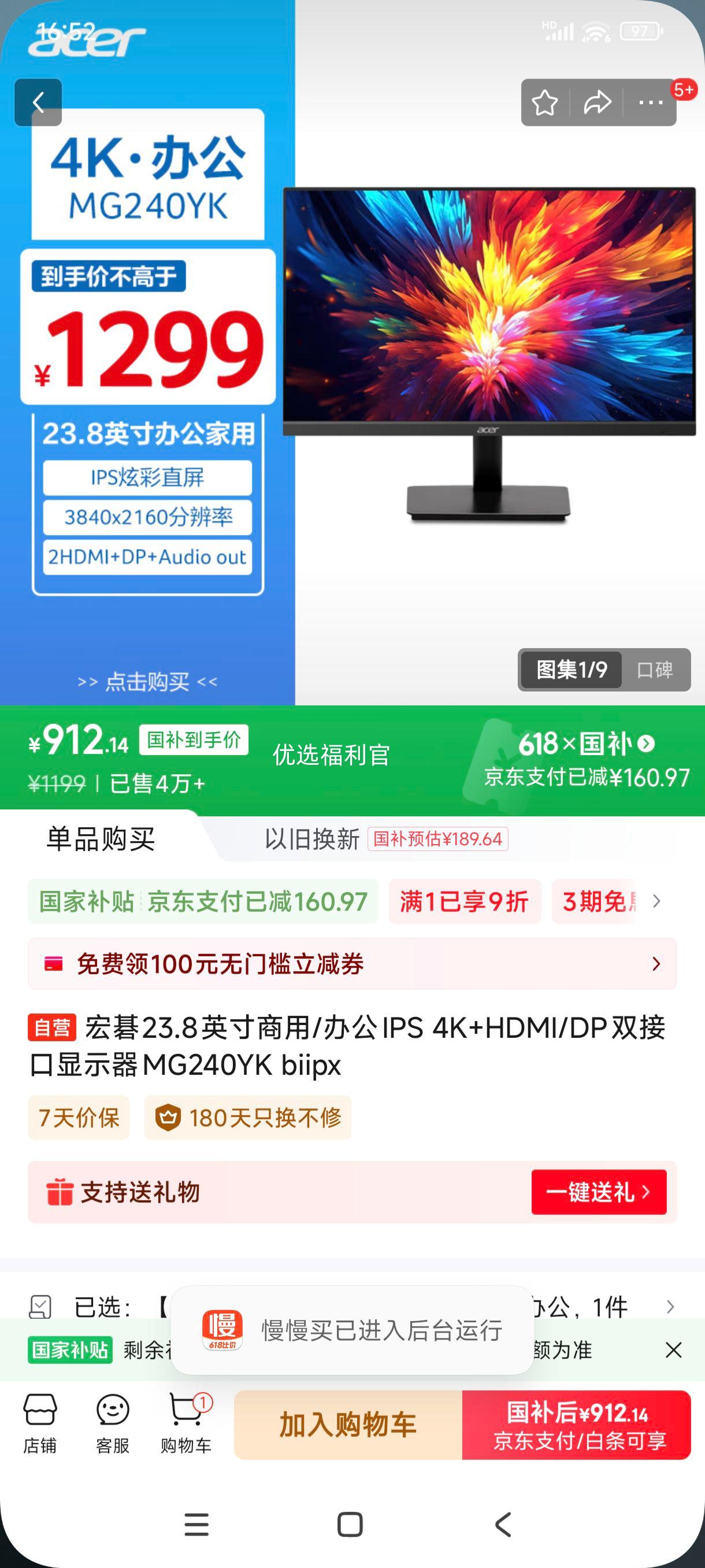705x1568 pixels.
Task: Switch to the 口碑 reviews tab
Action: tap(655, 670)
